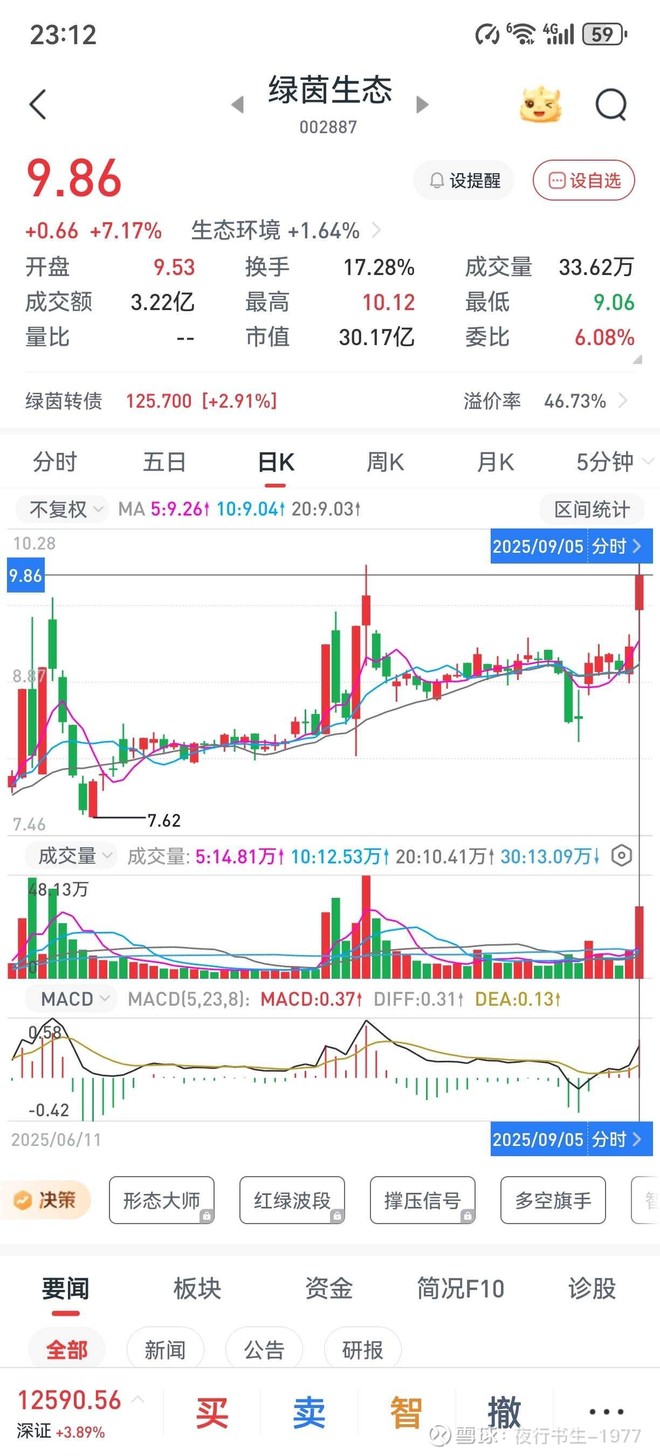Change the 不复权 adjustment setting
Screen dimensions: 660x1456
pos(66,509)
